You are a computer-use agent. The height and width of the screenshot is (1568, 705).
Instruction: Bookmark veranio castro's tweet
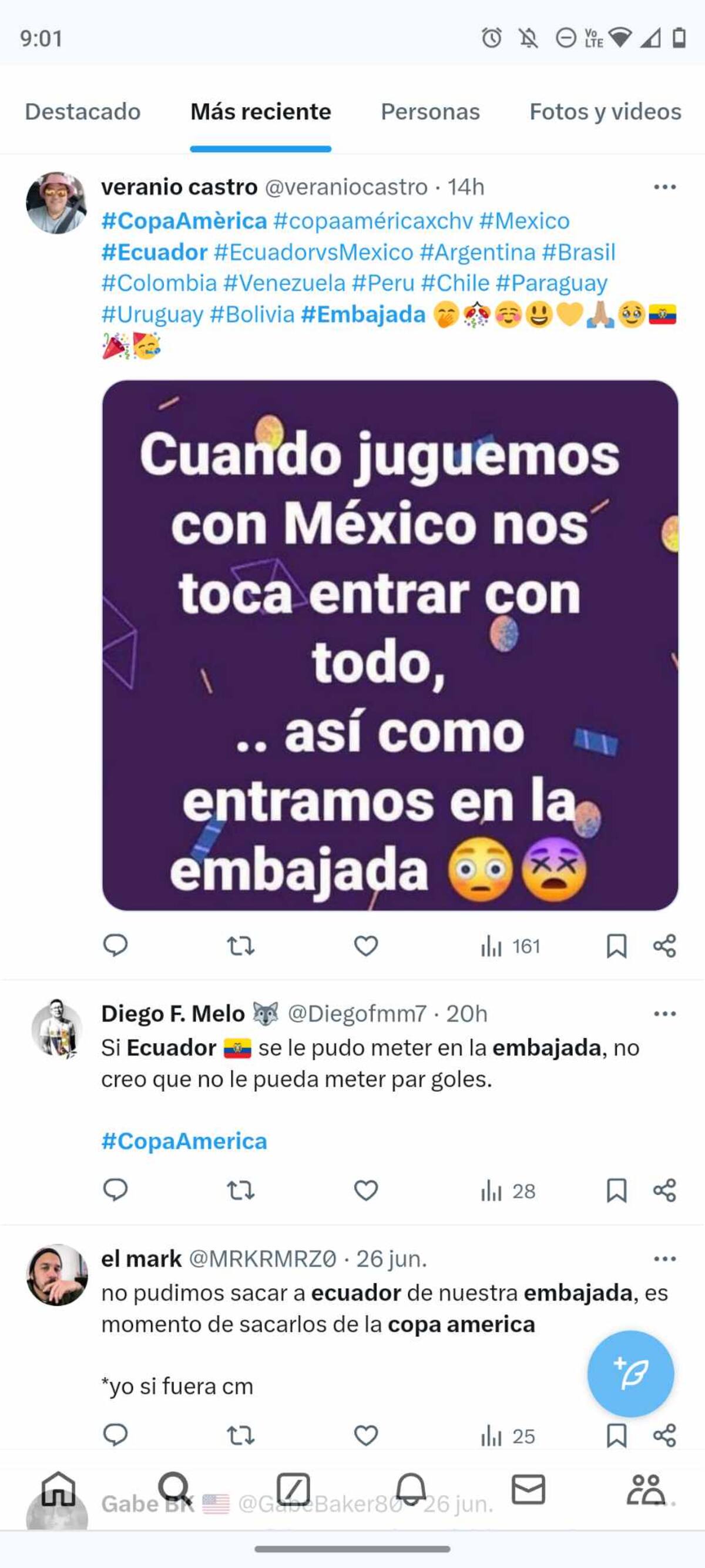[617, 945]
